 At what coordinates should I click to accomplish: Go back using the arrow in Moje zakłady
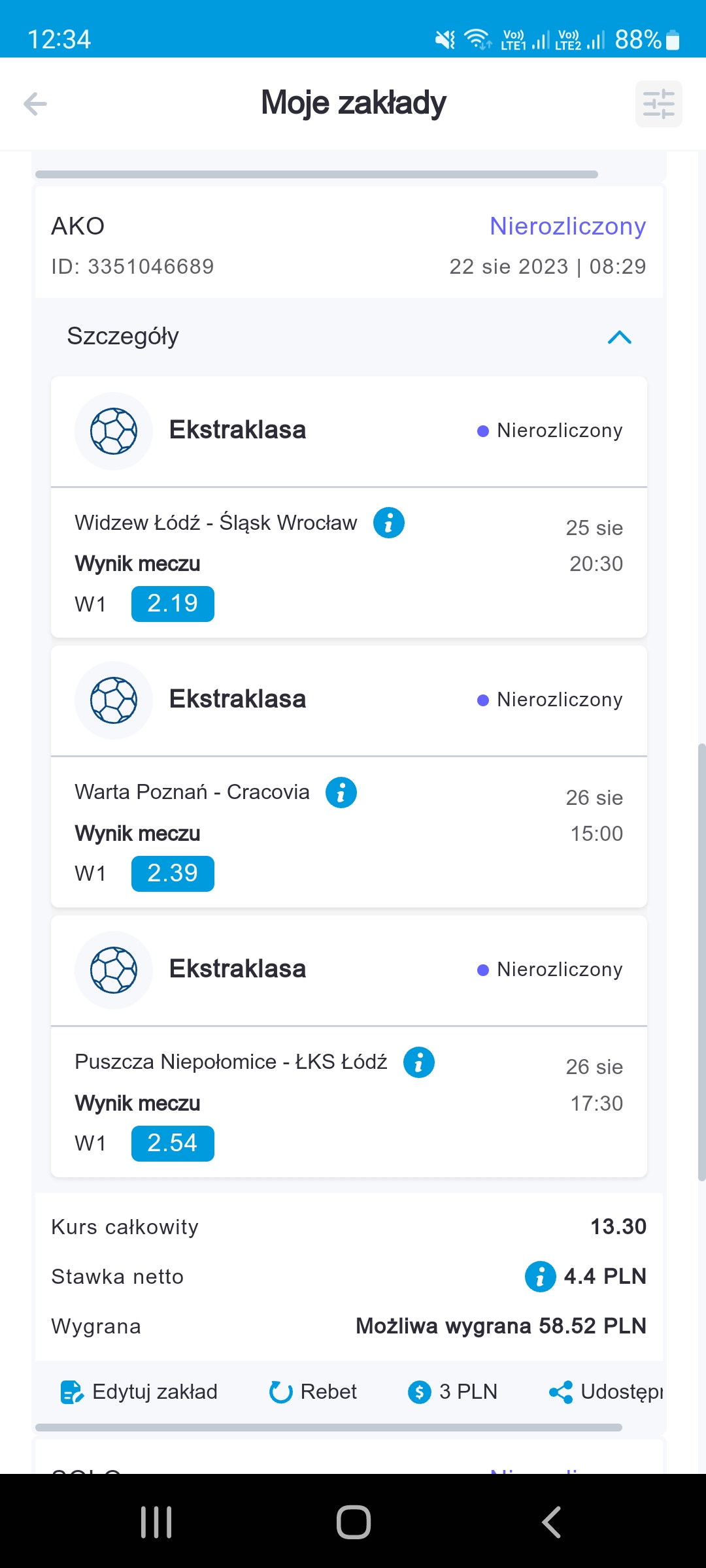click(36, 103)
